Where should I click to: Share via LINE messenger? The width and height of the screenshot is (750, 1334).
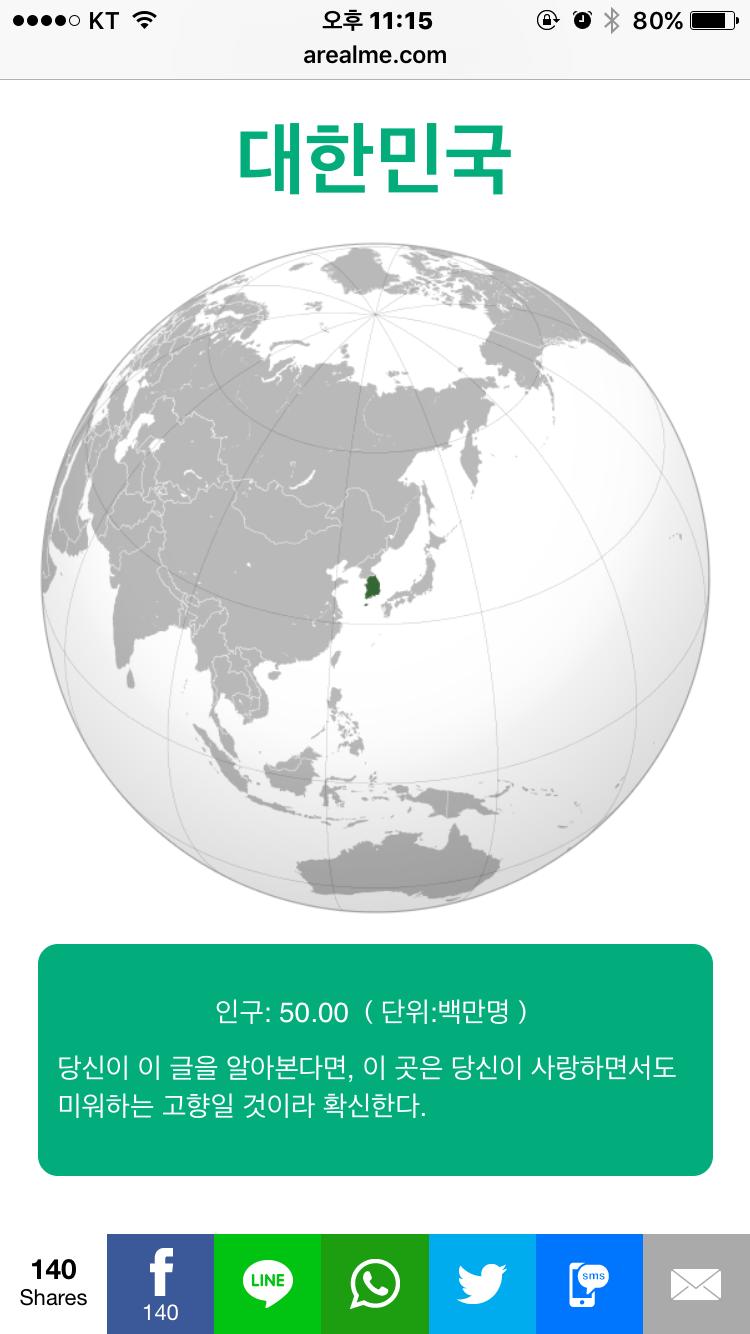click(x=267, y=1283)
